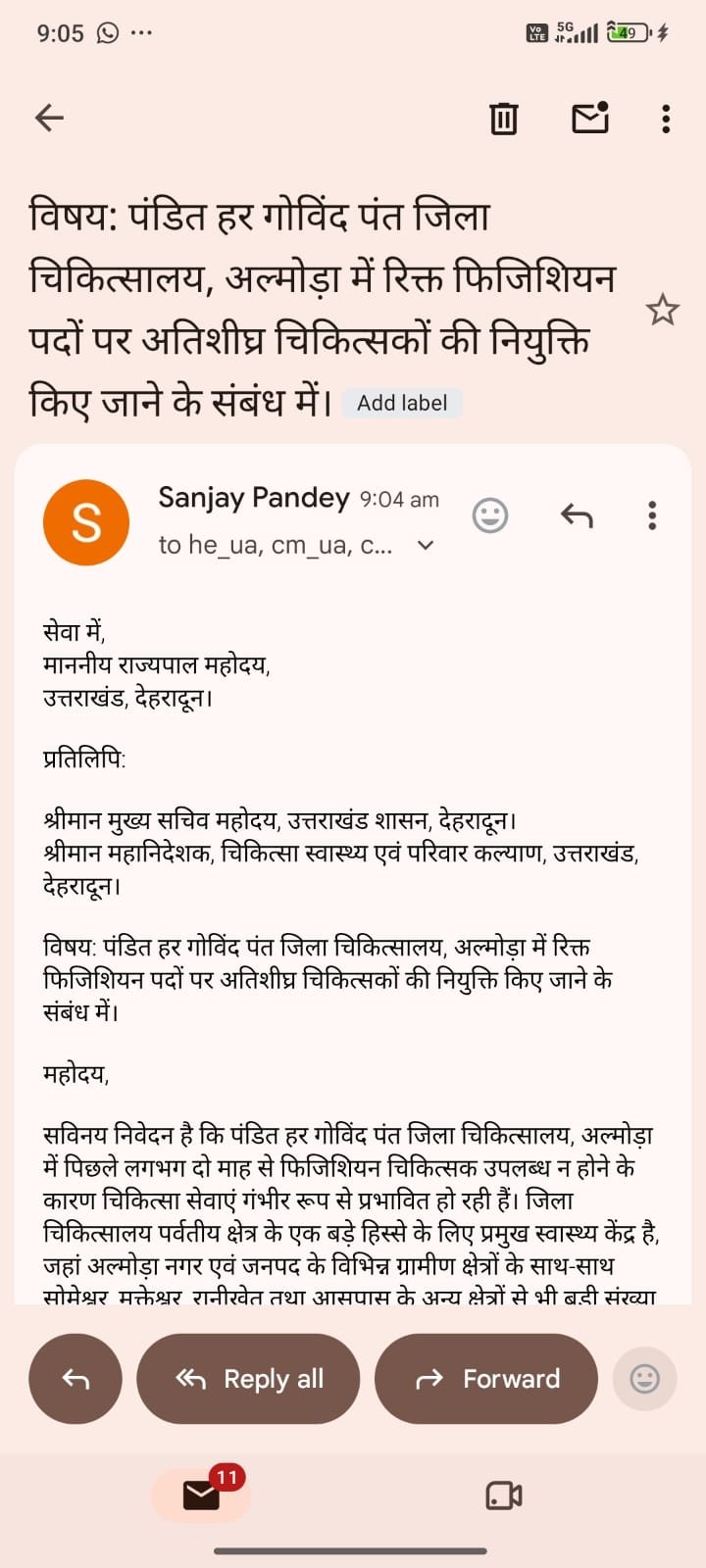
Task: Tap the Add label chip
Action: 402,403
